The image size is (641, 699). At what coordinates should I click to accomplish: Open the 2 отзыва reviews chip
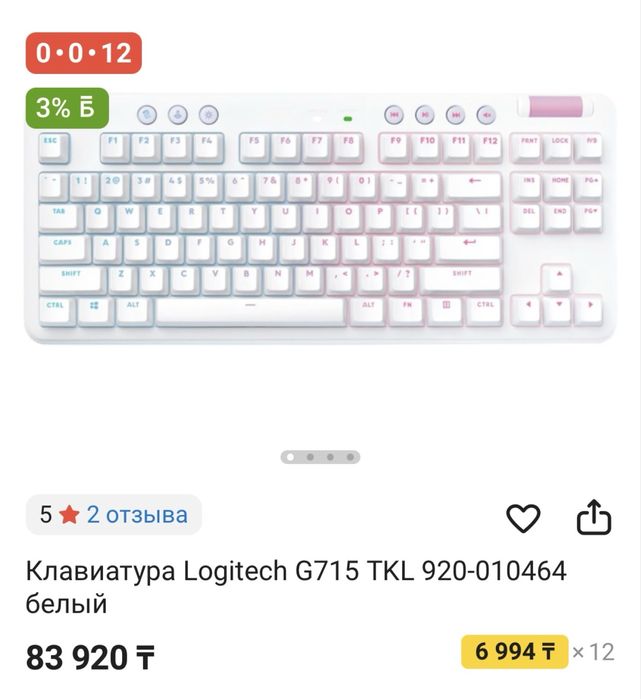click(x=114, y=515)
